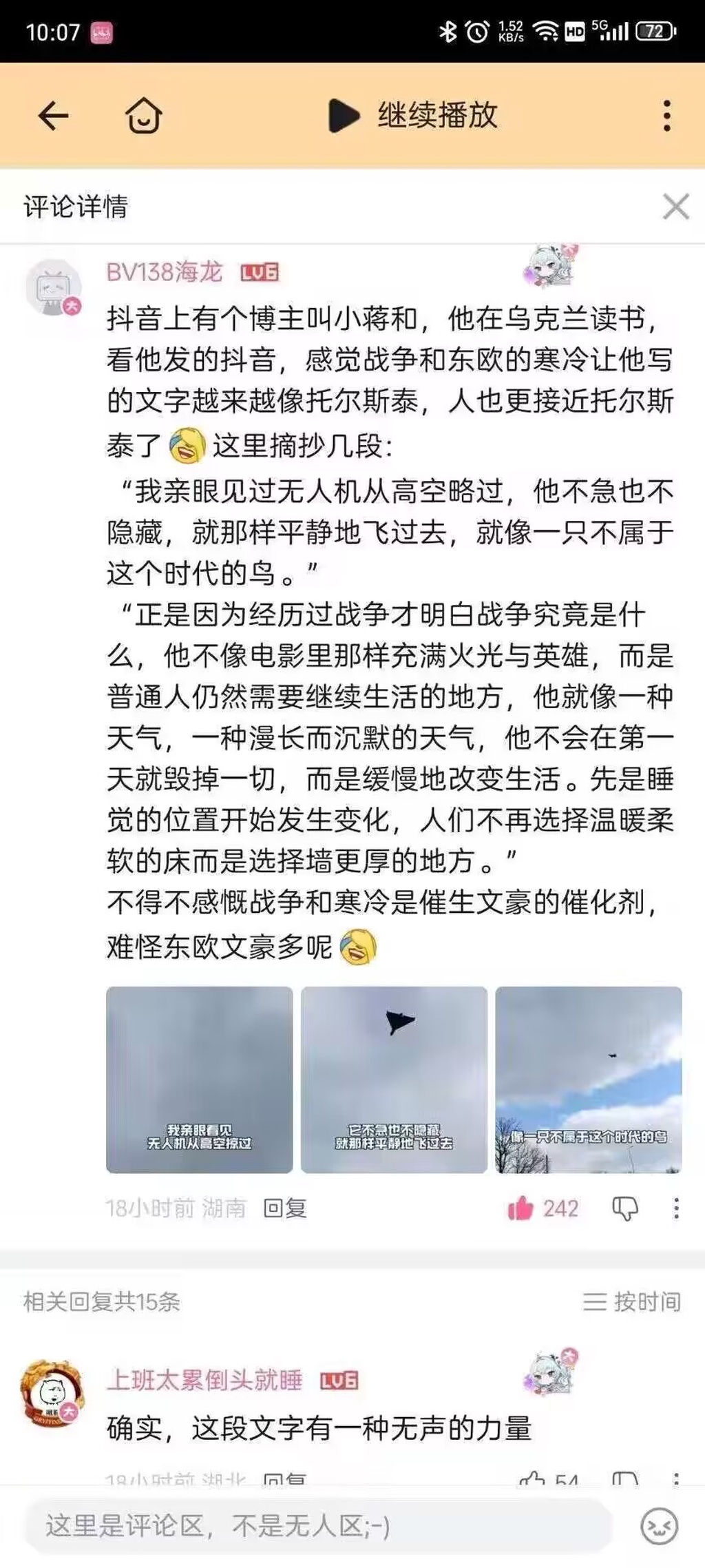This screenshot has height=1568, width=705.
Task: View the first drone image 我亲眼看见
Action: click(199, 1080)
